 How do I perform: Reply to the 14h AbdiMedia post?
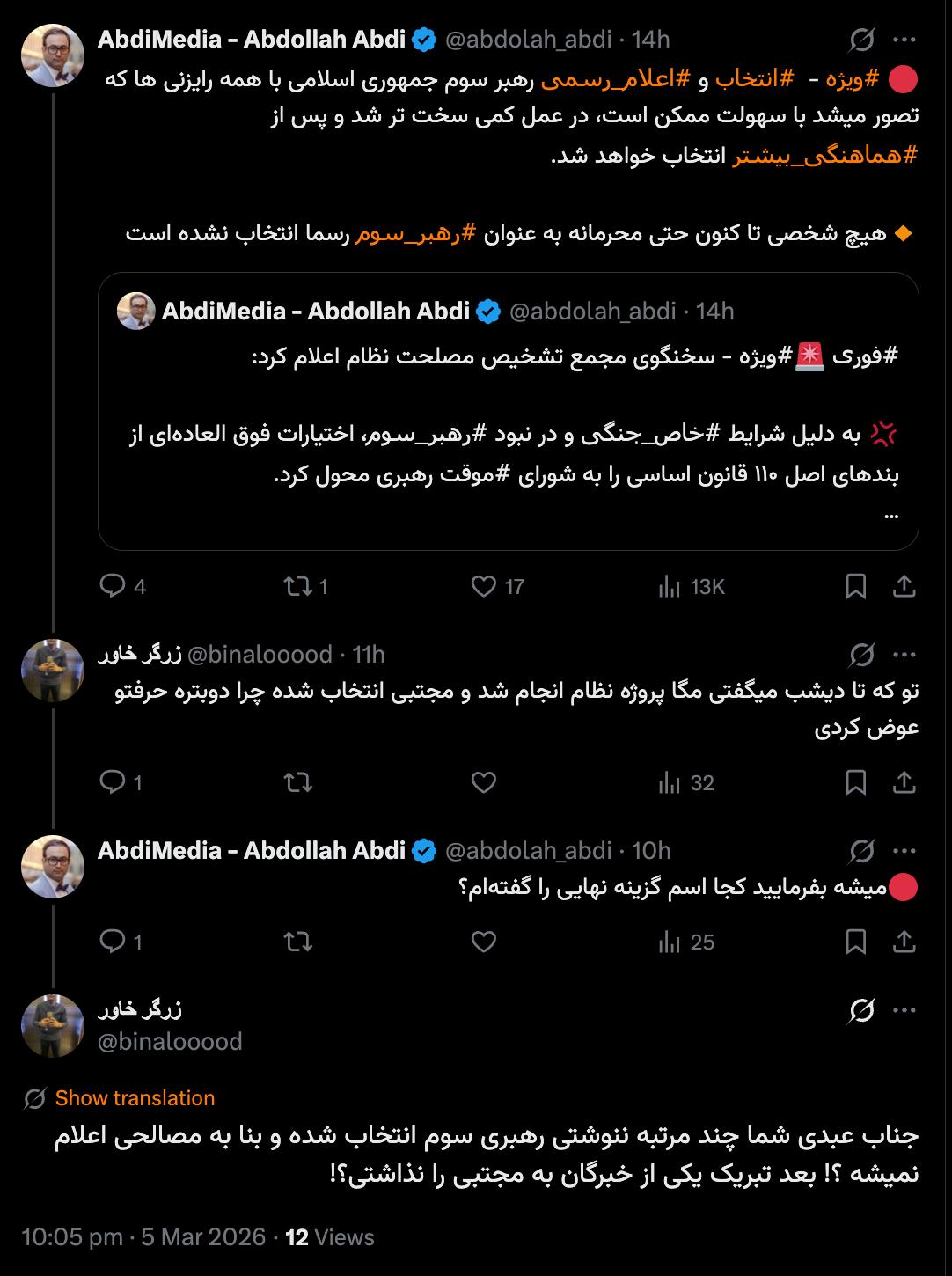(113, 586)
